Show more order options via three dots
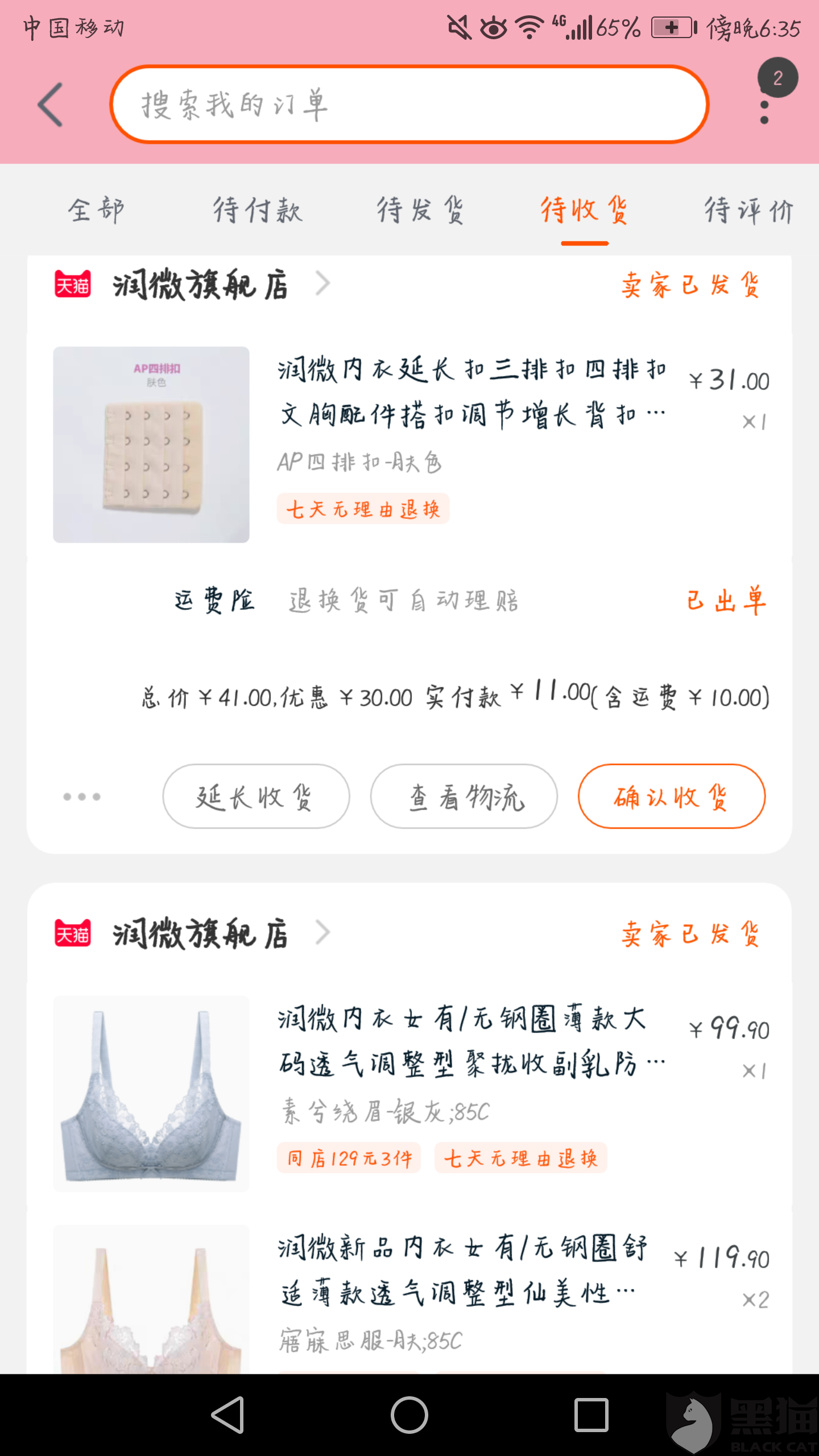Viewport: 819px width, 1456px height. point(82,796)
